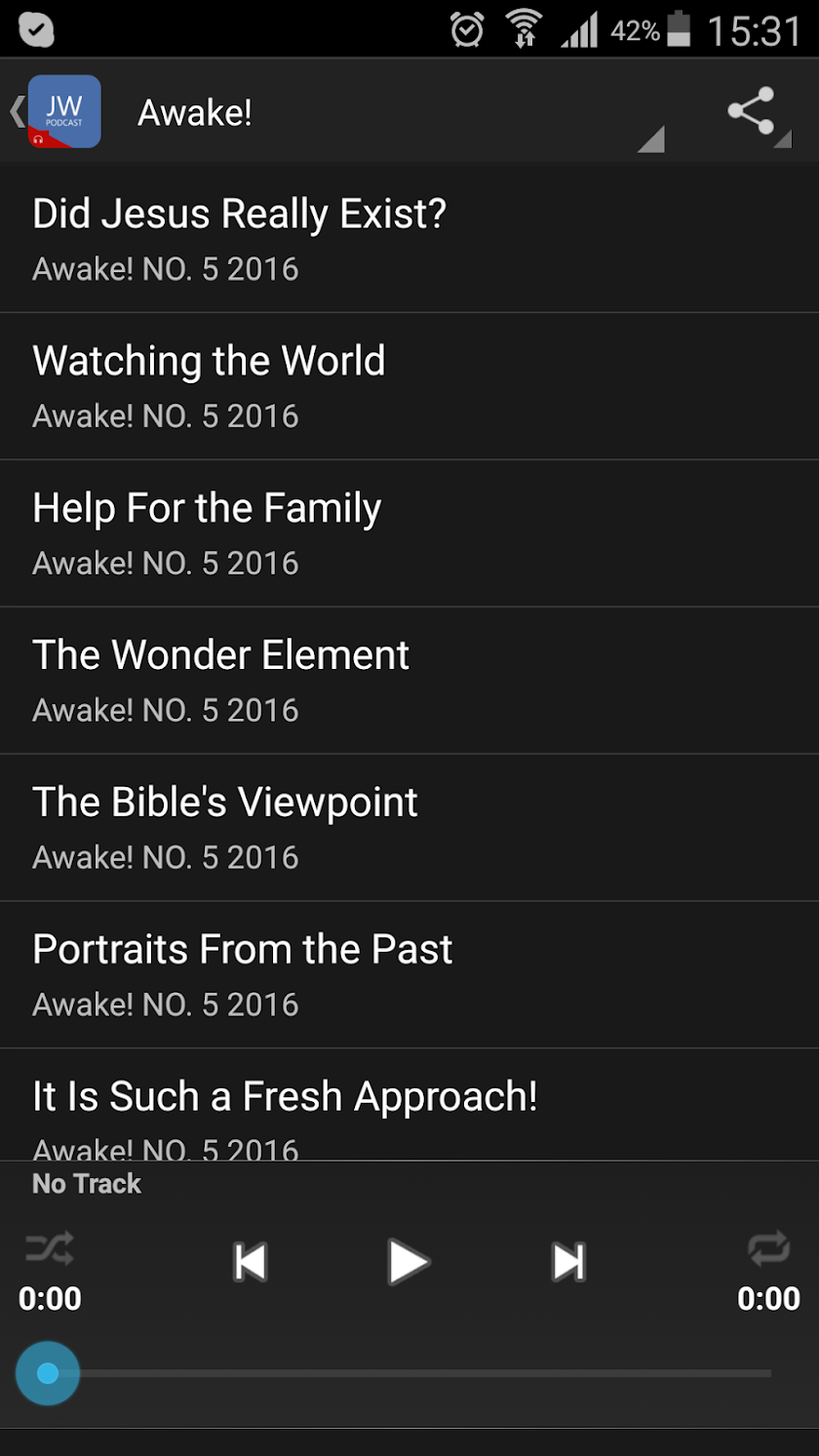
Task: Play 'Portraits From the Past'
Action: click(409, 974)
